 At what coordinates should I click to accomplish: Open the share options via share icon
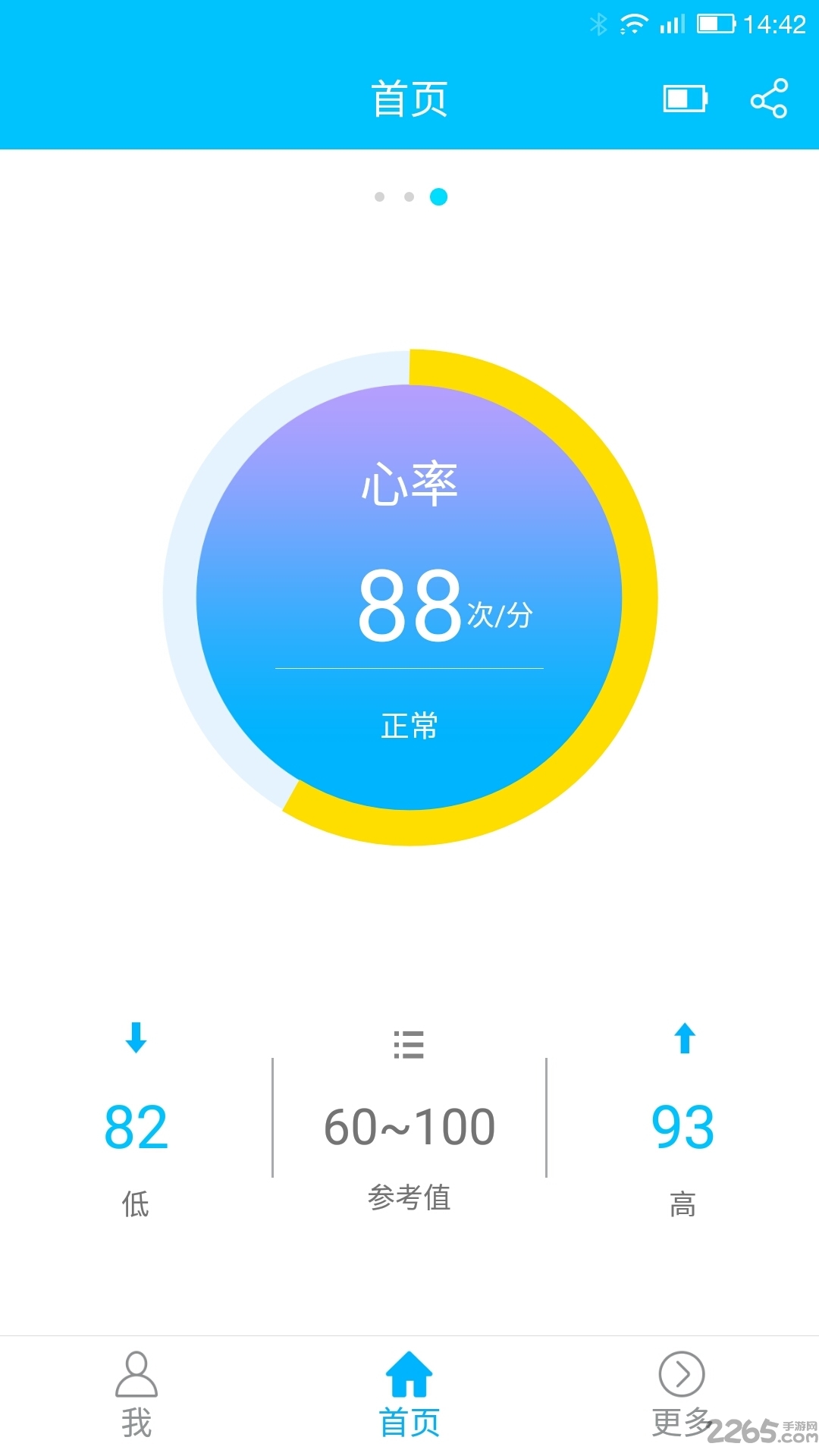coord(769,99)
